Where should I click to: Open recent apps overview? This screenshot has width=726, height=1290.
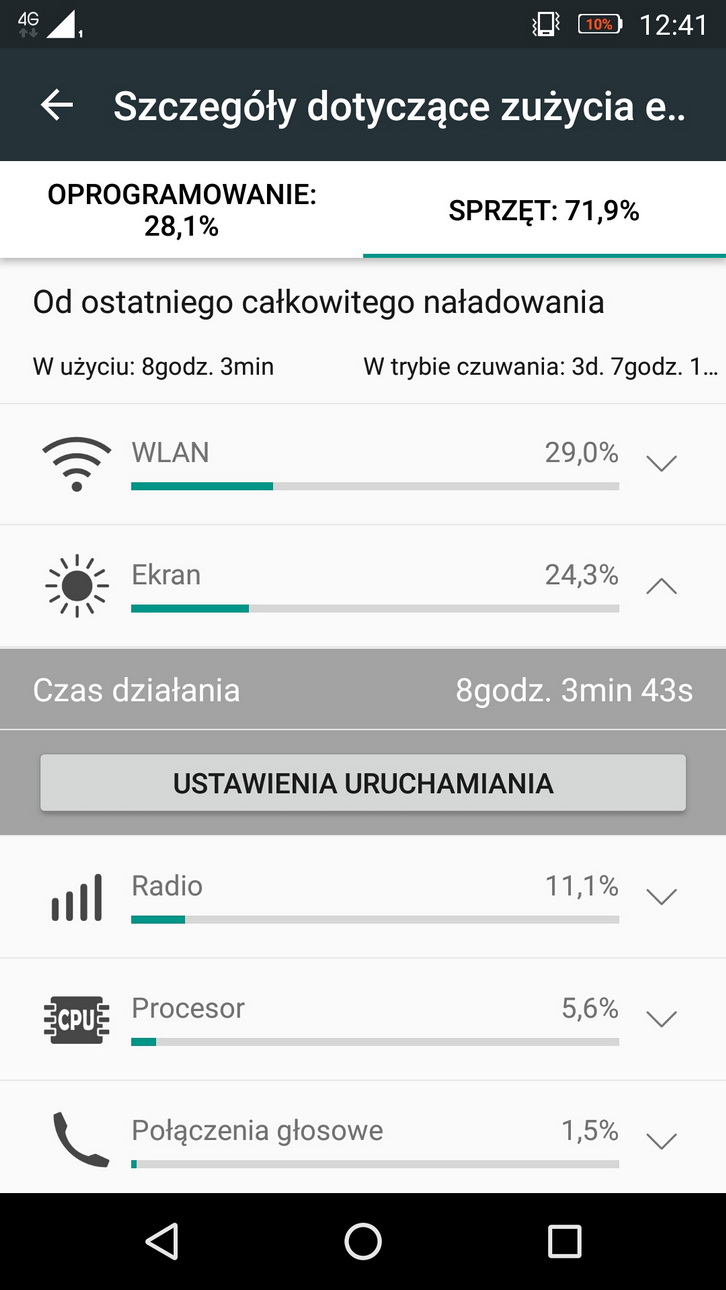(564, 1241)
